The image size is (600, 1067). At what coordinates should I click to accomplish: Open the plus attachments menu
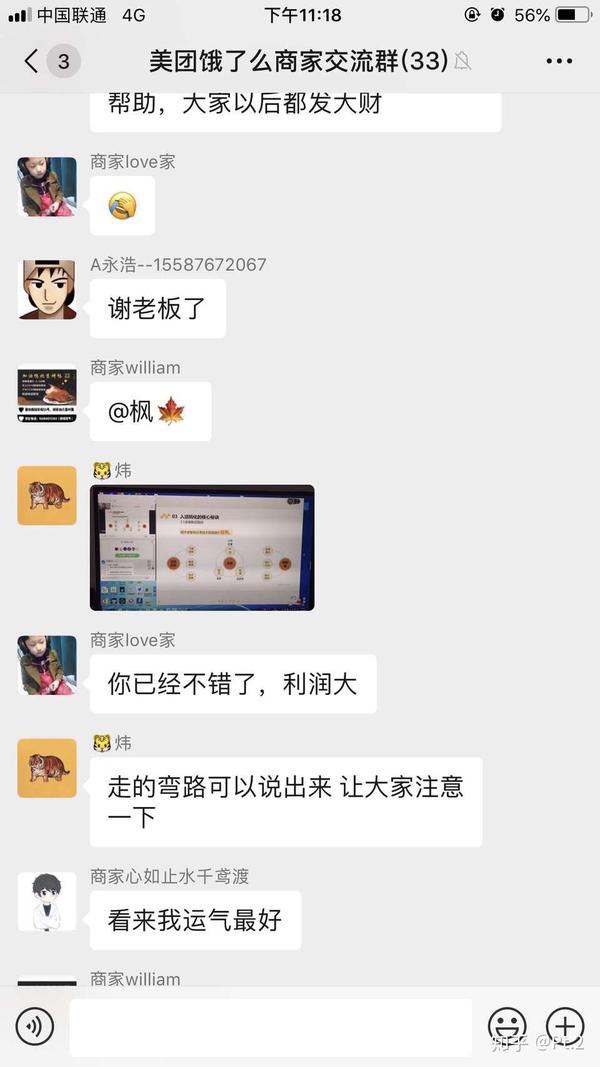point(565,1027)
